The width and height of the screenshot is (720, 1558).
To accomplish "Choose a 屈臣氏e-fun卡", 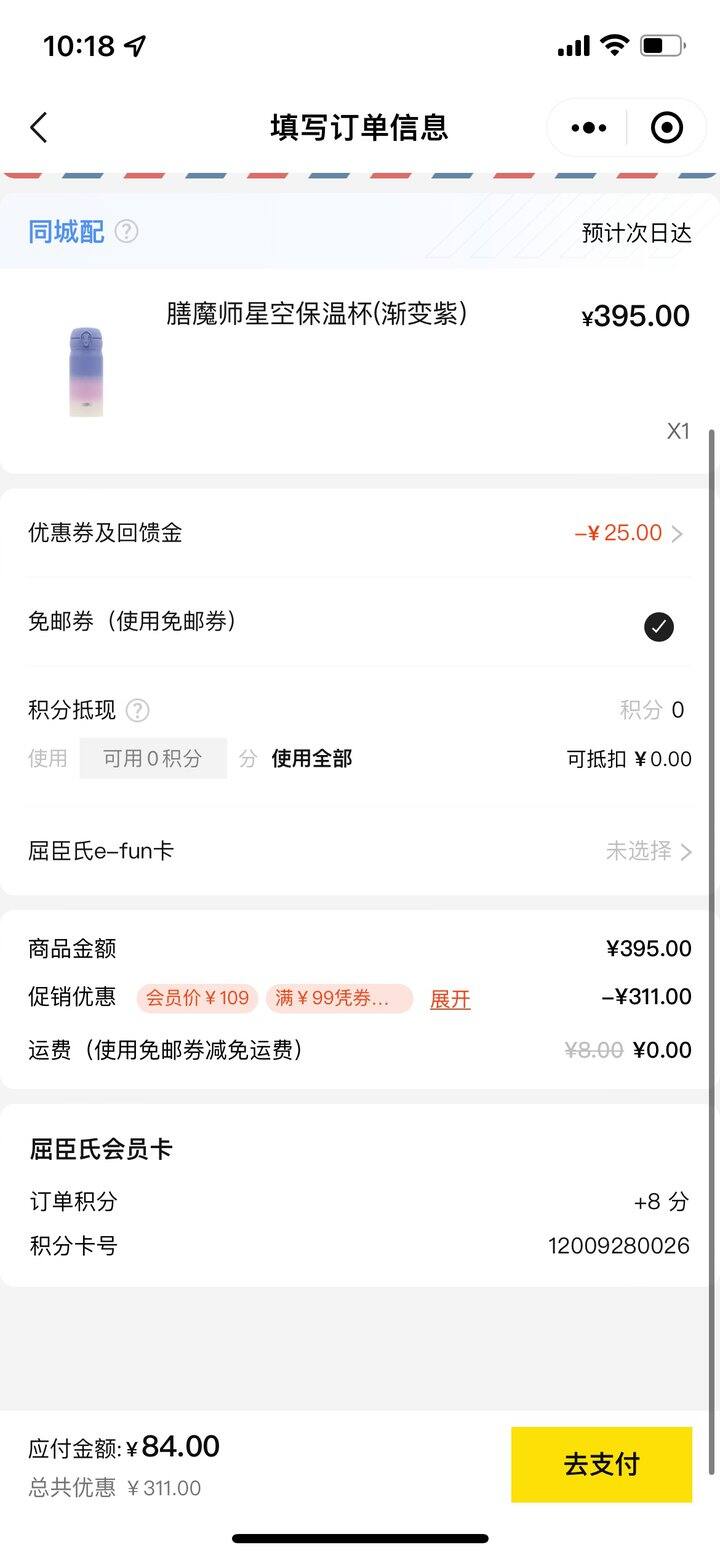I will point(360,851).
